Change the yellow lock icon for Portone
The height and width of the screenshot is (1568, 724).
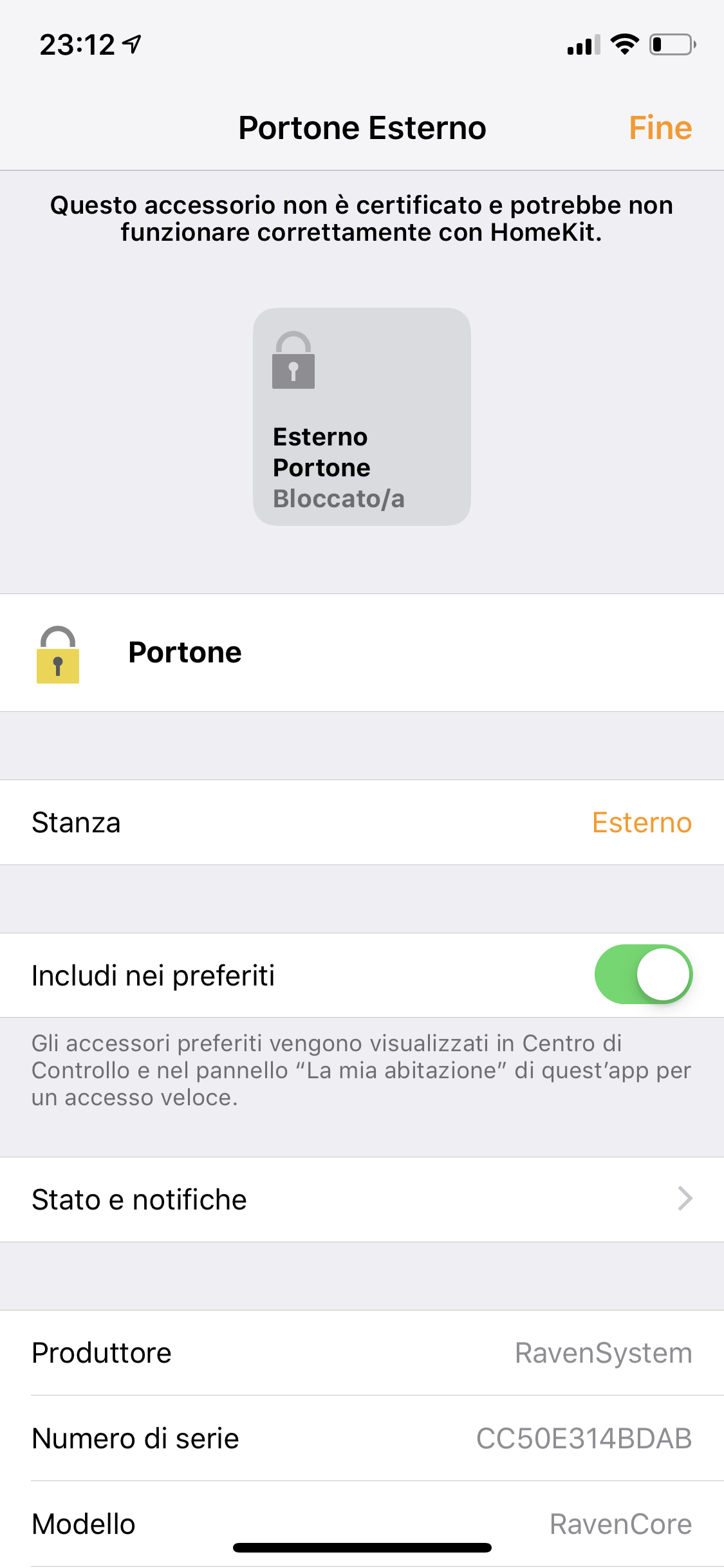58,654
